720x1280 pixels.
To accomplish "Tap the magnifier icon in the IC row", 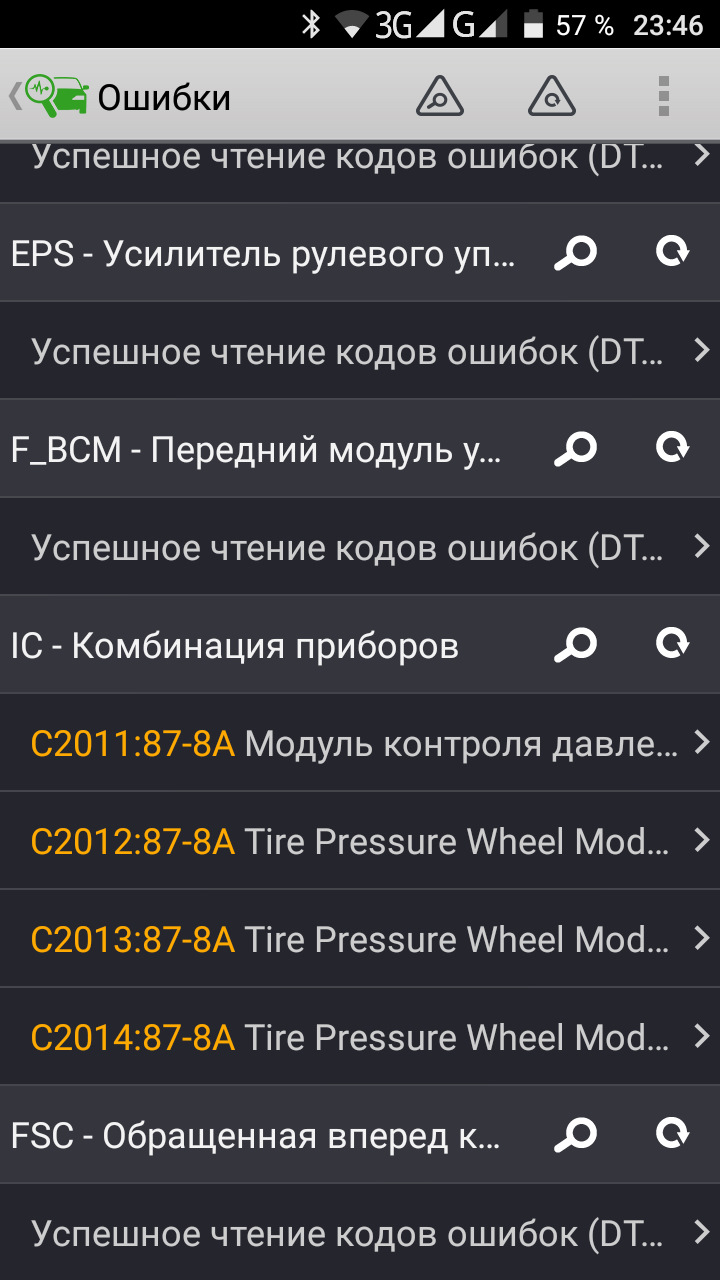I will coord(576,645).
